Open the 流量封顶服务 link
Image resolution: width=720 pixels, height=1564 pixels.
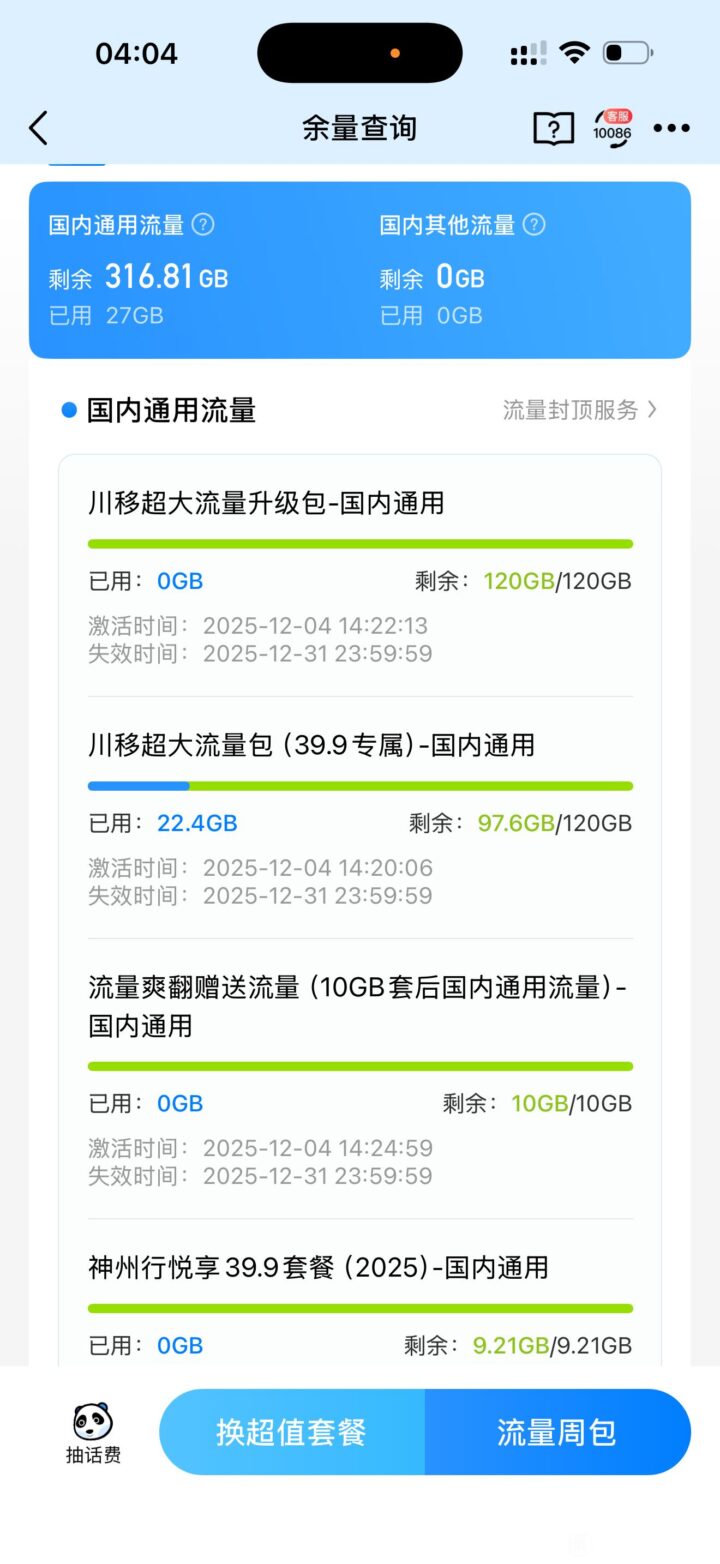point(572,410)
